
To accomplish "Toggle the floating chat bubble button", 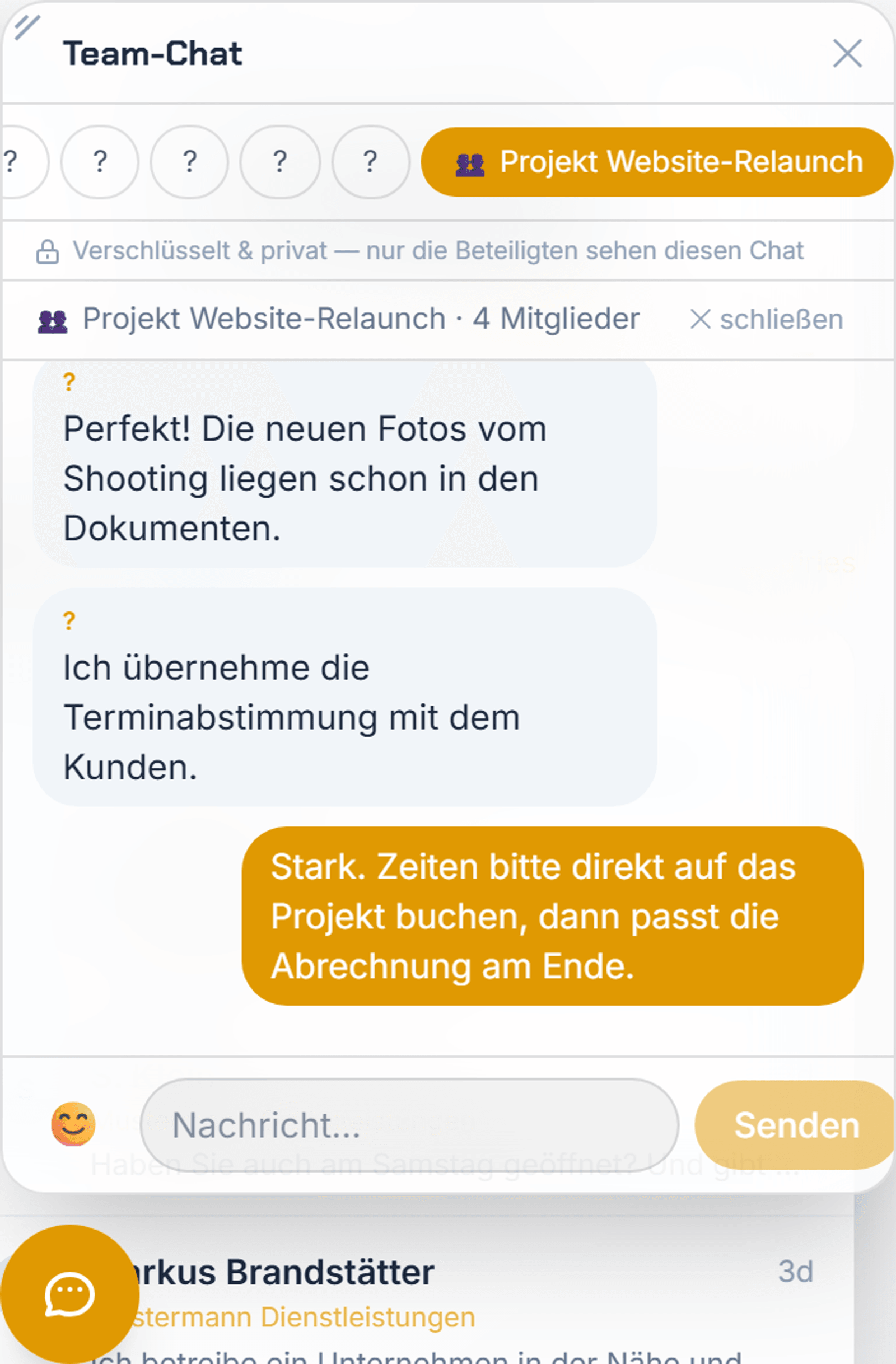I will point(69,1294).
